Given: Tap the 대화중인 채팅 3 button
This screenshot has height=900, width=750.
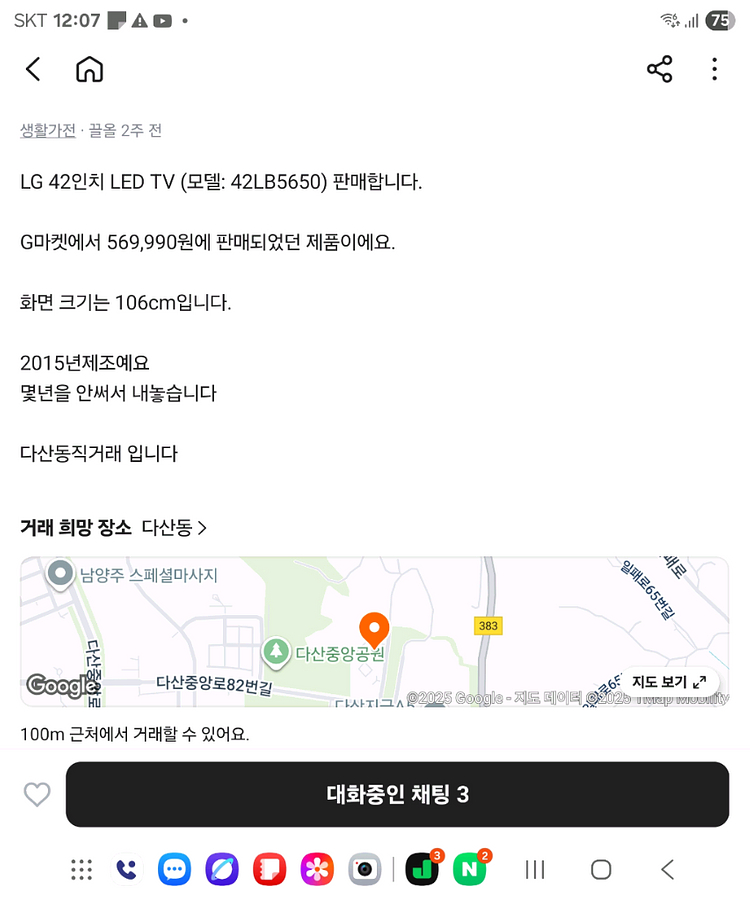Looking at the screenshot, I should [397, 794].
